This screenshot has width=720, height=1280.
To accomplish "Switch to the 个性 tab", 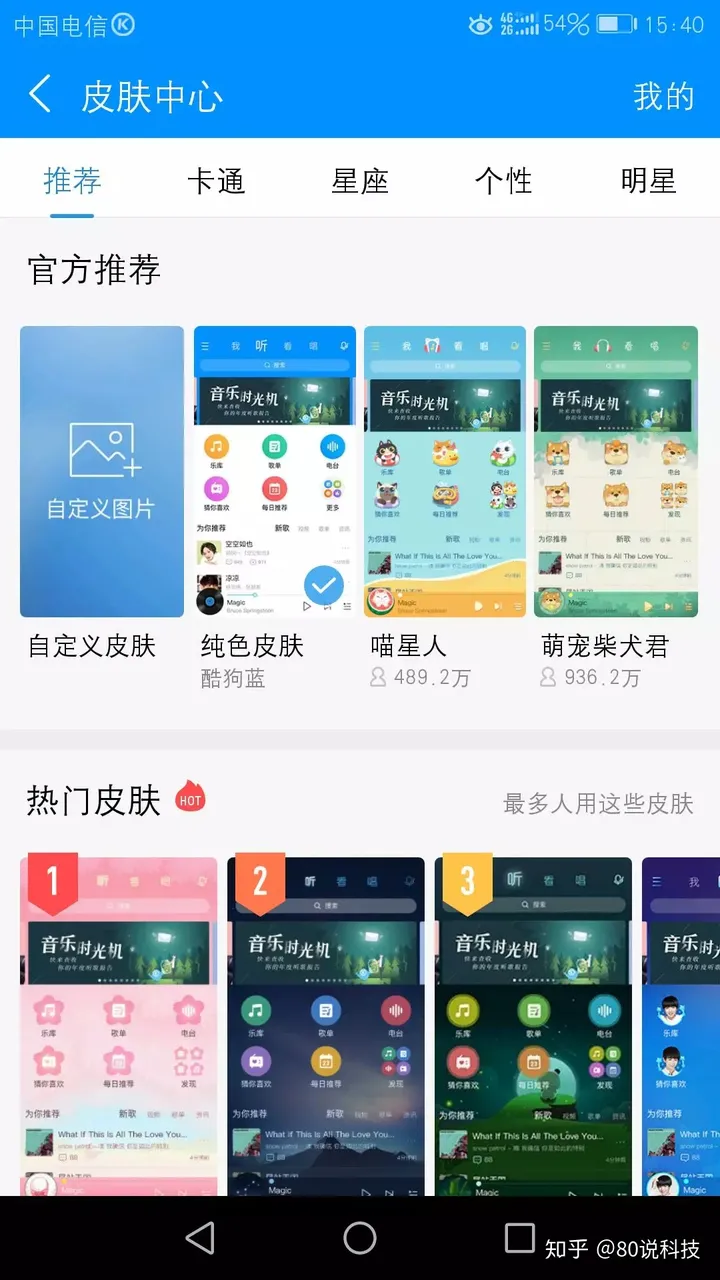I will 504,181.
